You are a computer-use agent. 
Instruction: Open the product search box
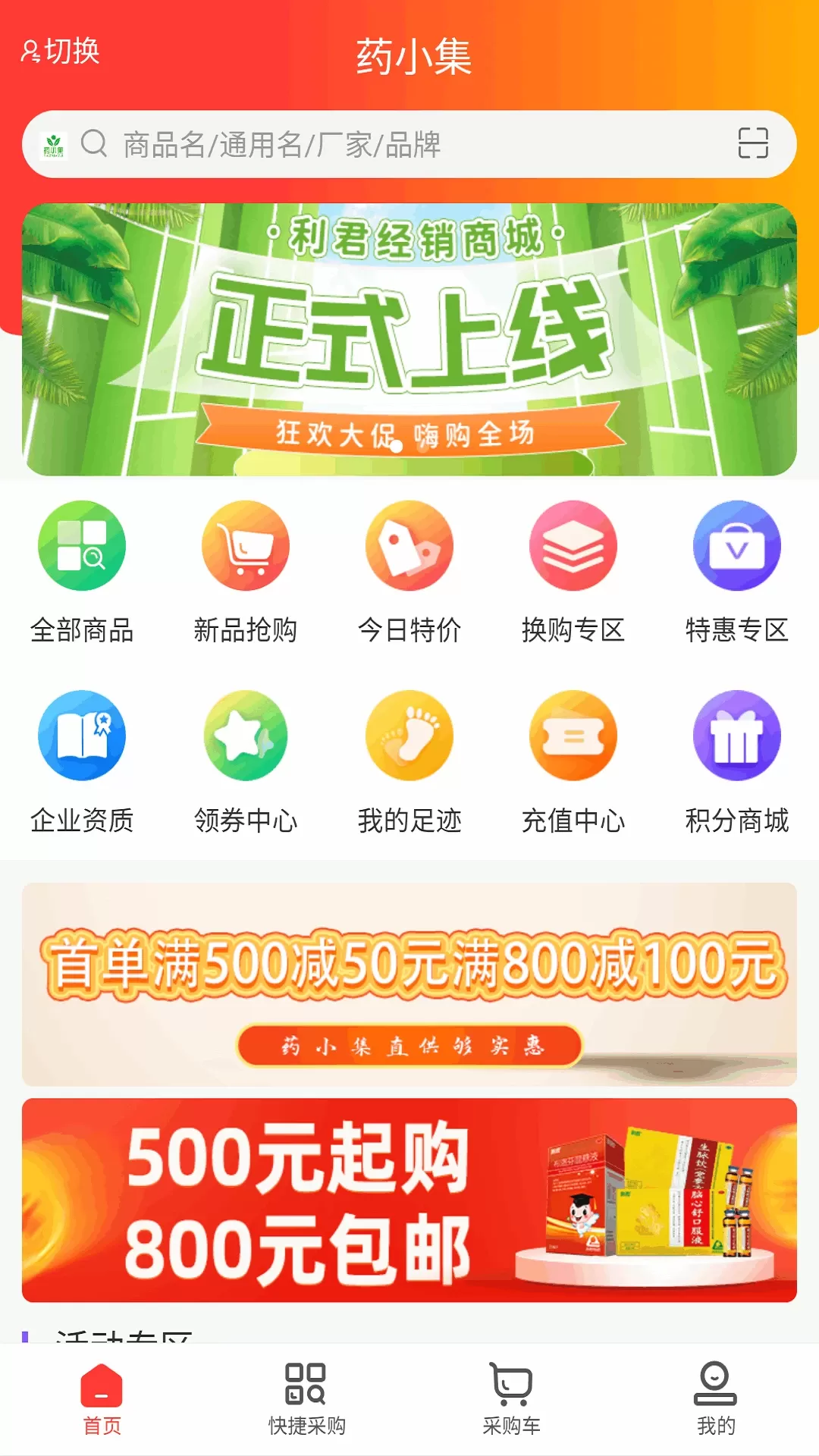pyautogui.click(x=409, y=144)
